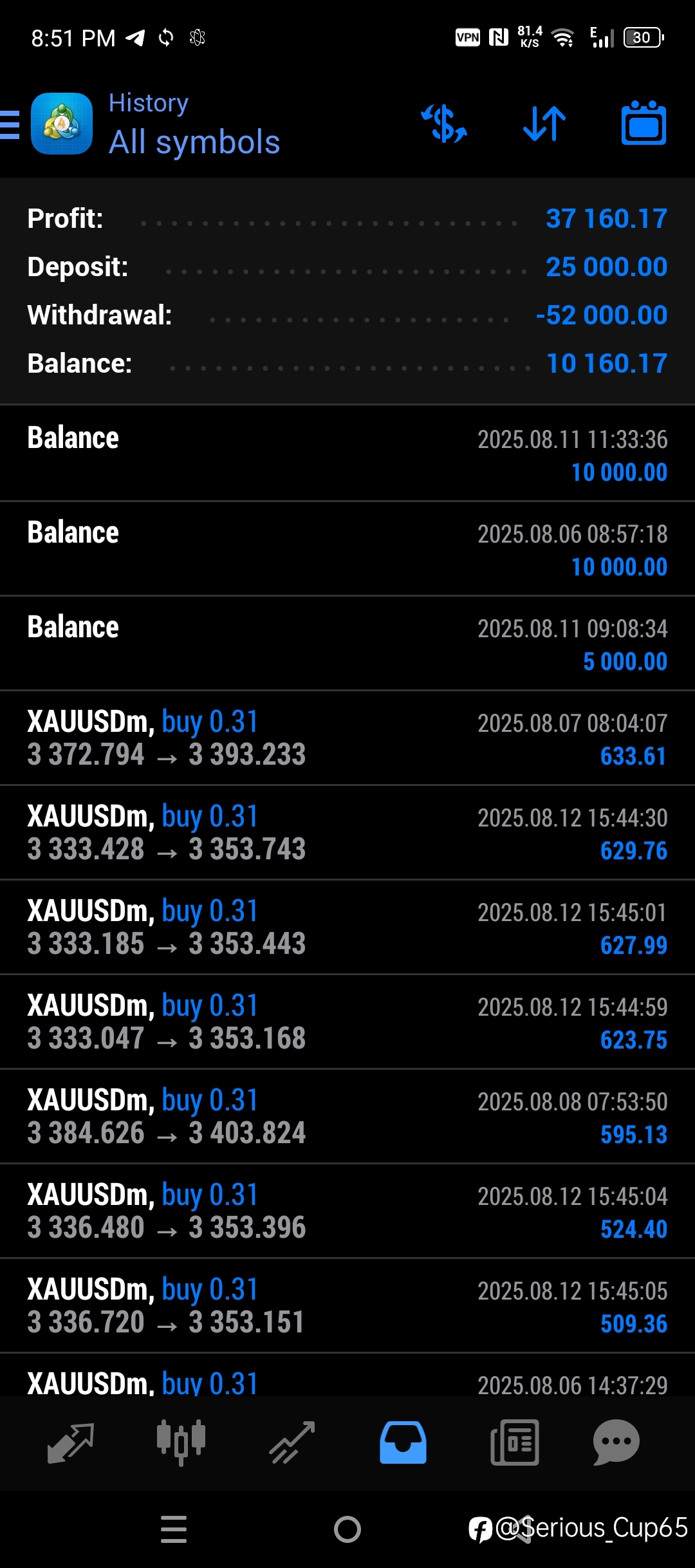Open the symbol filter with dollar icon
695x1568 pixels.
(444, 124)
